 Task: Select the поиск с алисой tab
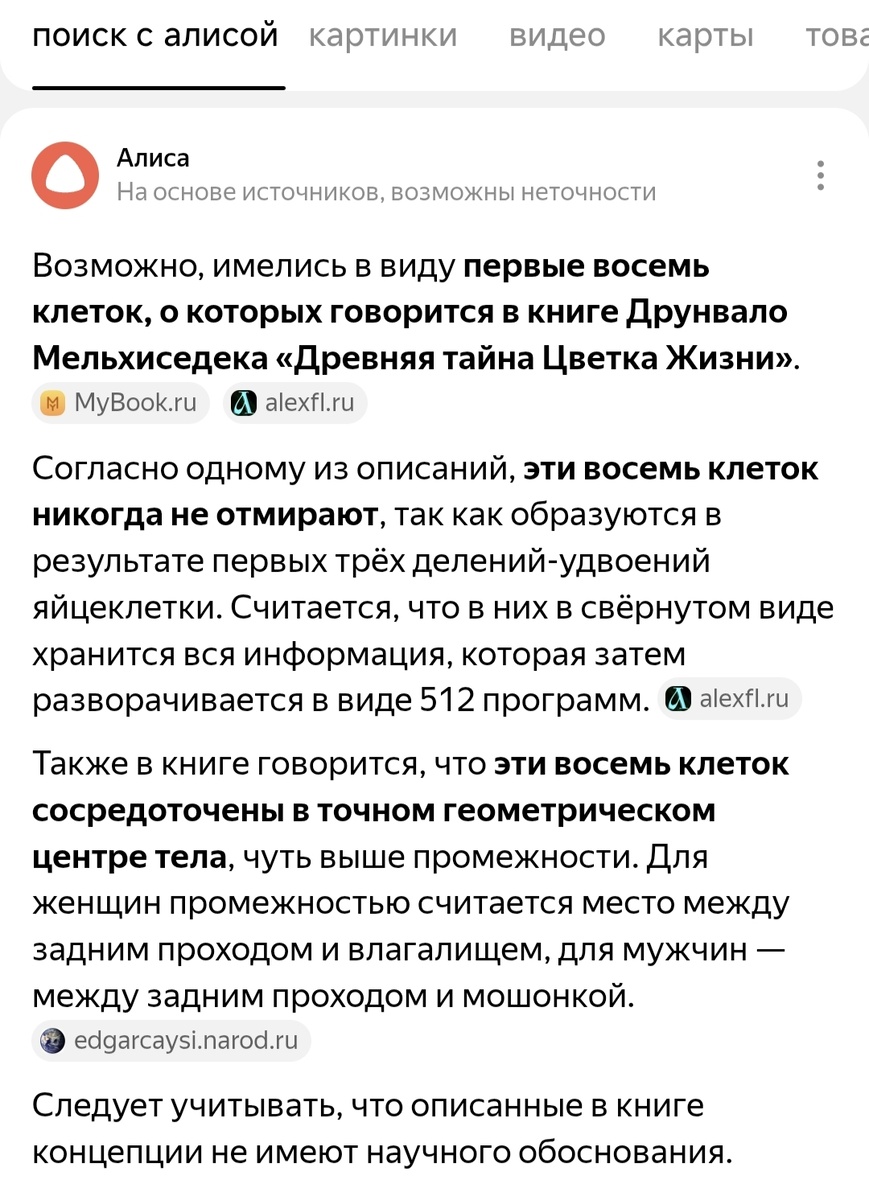pyautogui.click(x=156, y=37)
